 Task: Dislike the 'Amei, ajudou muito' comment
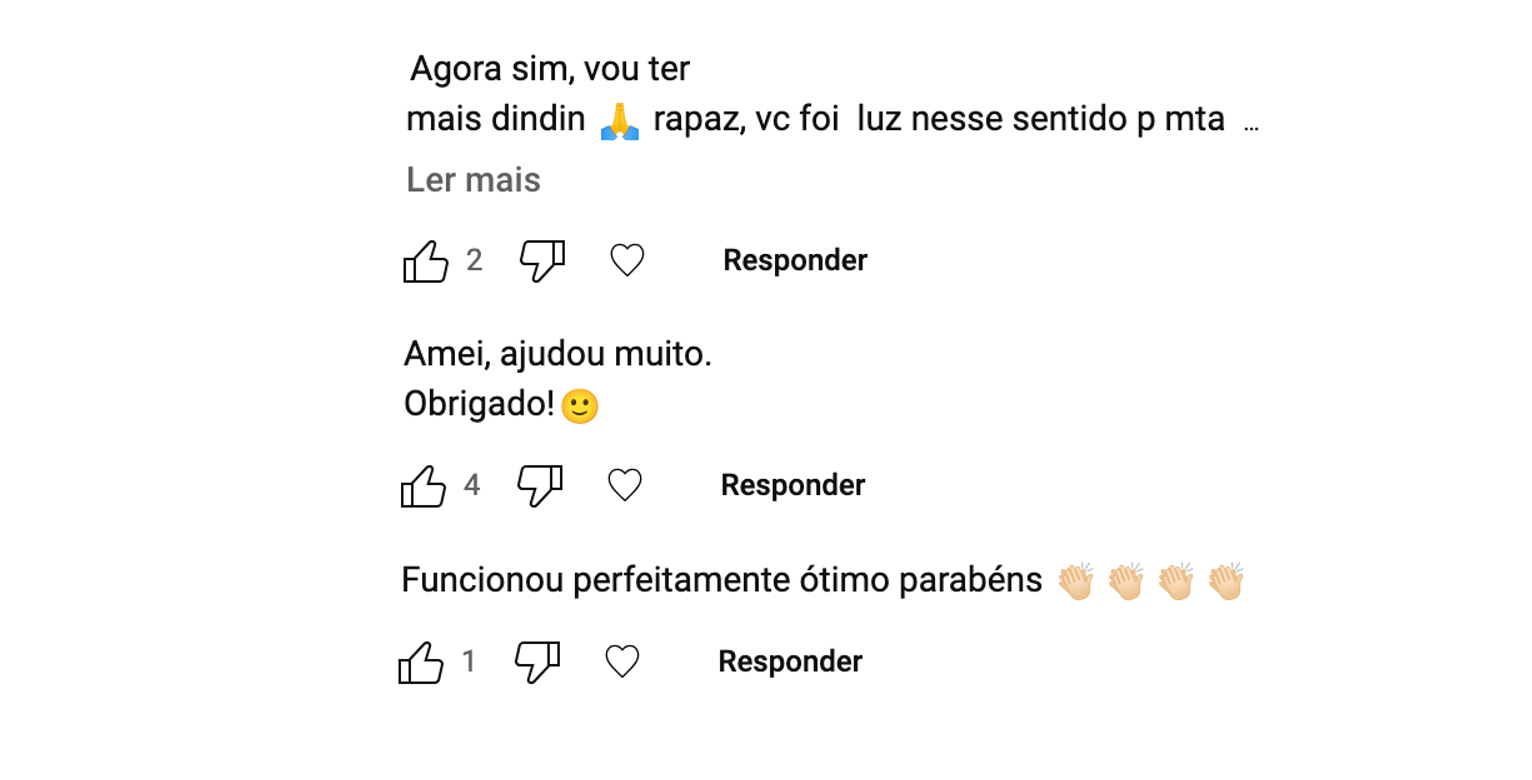point(540,486)
